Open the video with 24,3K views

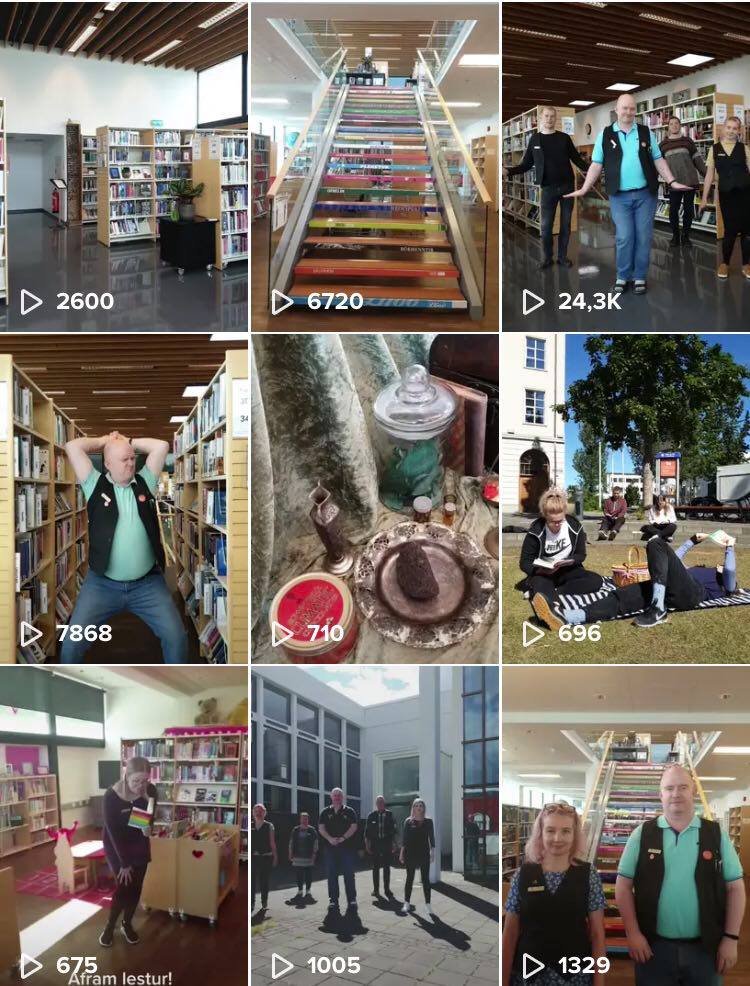click(626, 166)
